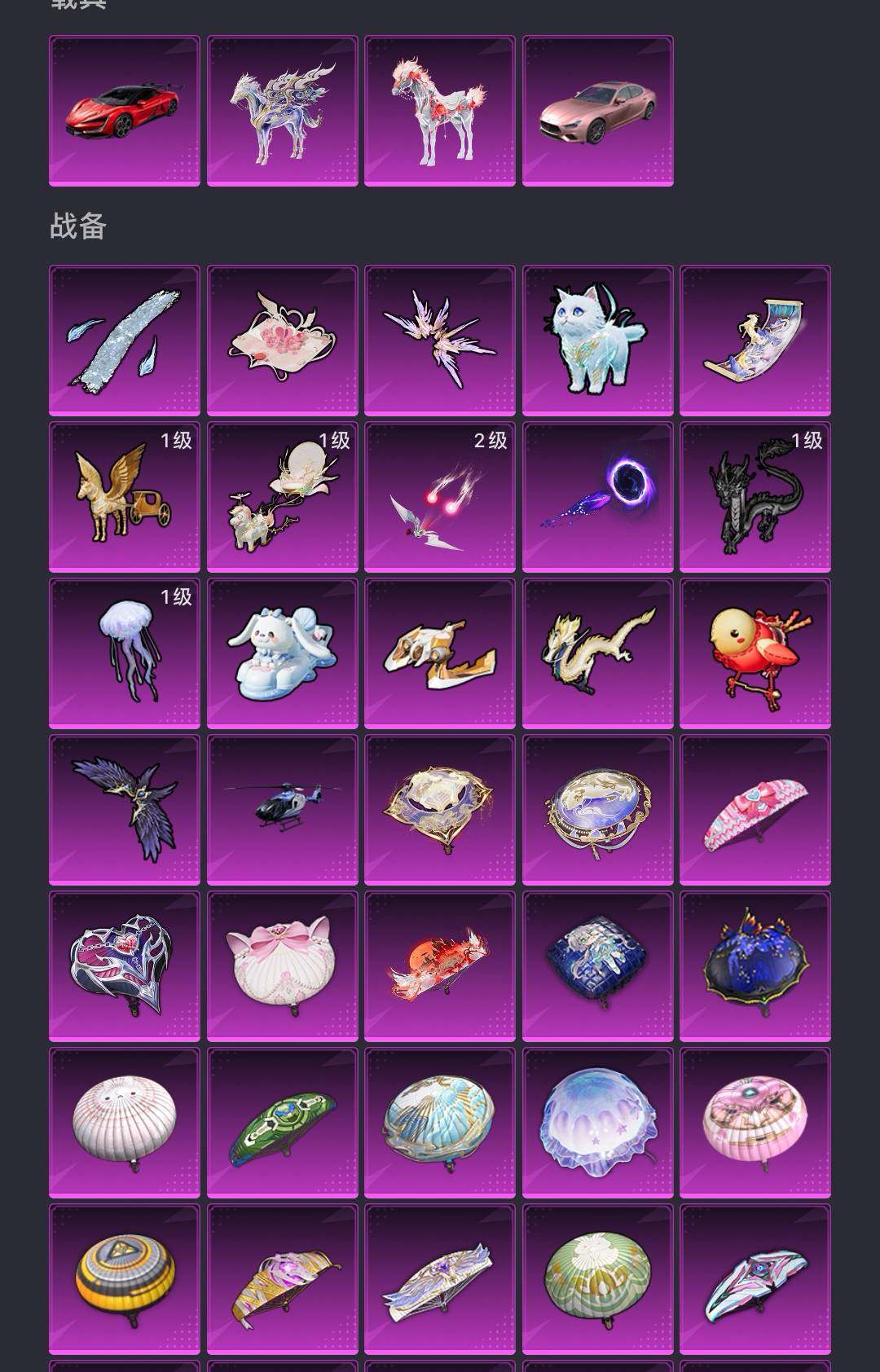Open the black dragon level 1 item
880x1372 pixels.
(x=755, y=497)
